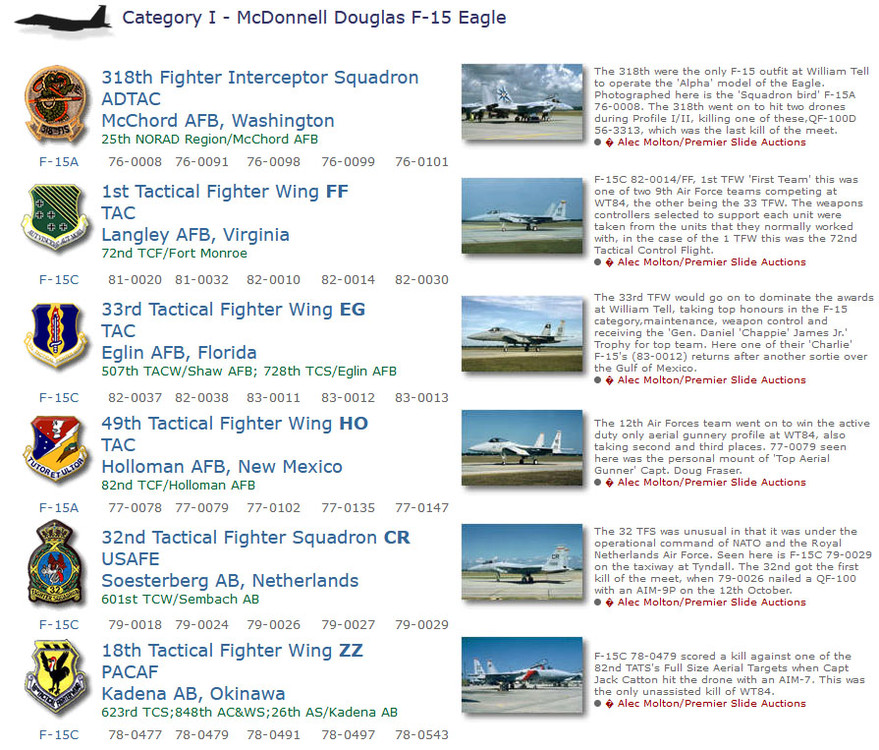Open the 1st Tactical Fighter Wing aircraft photo
The height and width of the screenshot is (750, 879).
pos(521,215)
